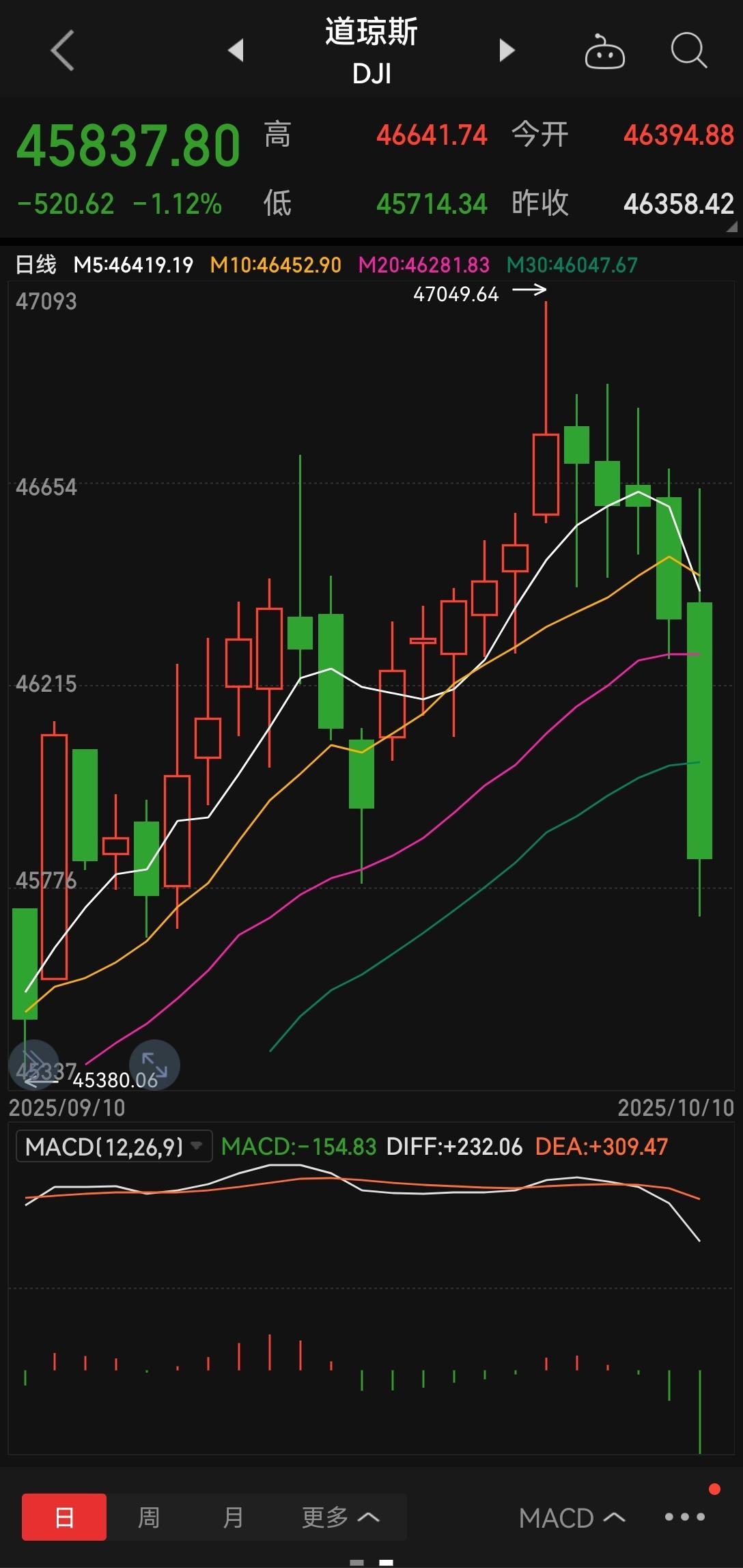Image resolution: width=743 pixels, height=1568 pixels.
Task: Open the search magnifier
Action: 688,51
